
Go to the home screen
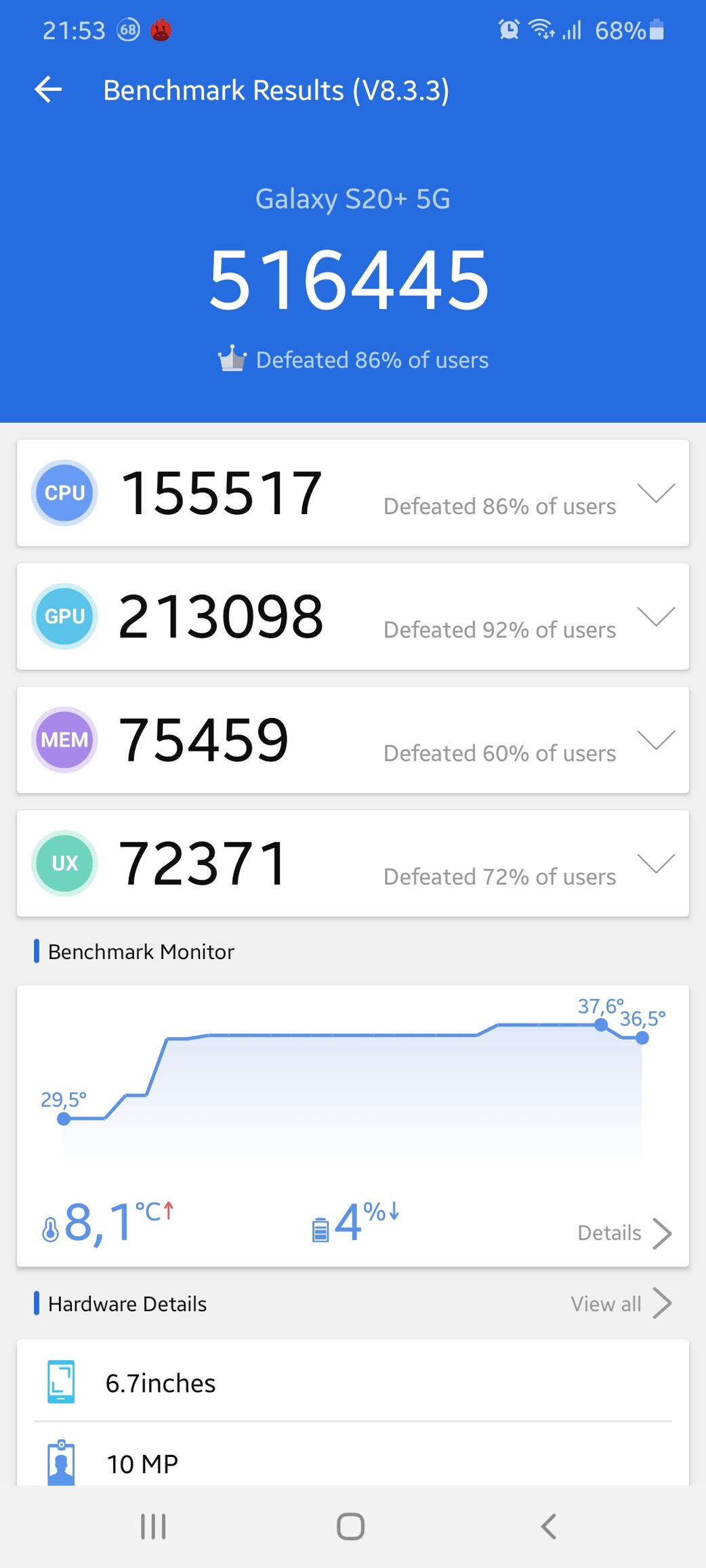[350, 1527]
